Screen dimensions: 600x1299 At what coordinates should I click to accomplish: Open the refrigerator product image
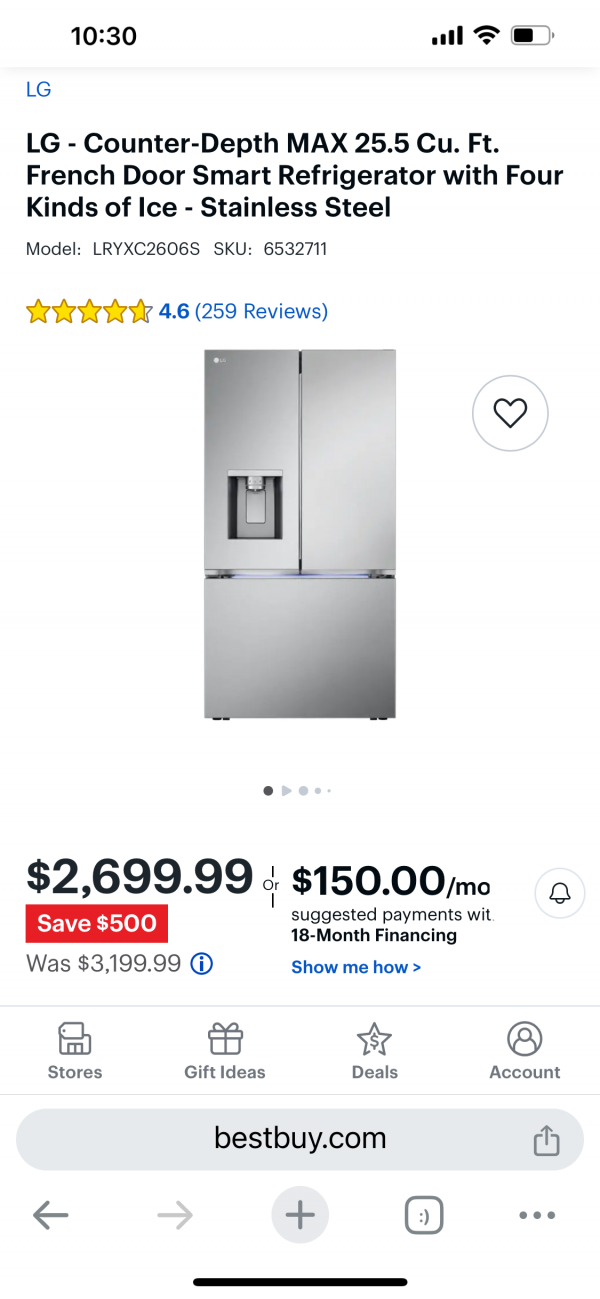coord(300,535)
